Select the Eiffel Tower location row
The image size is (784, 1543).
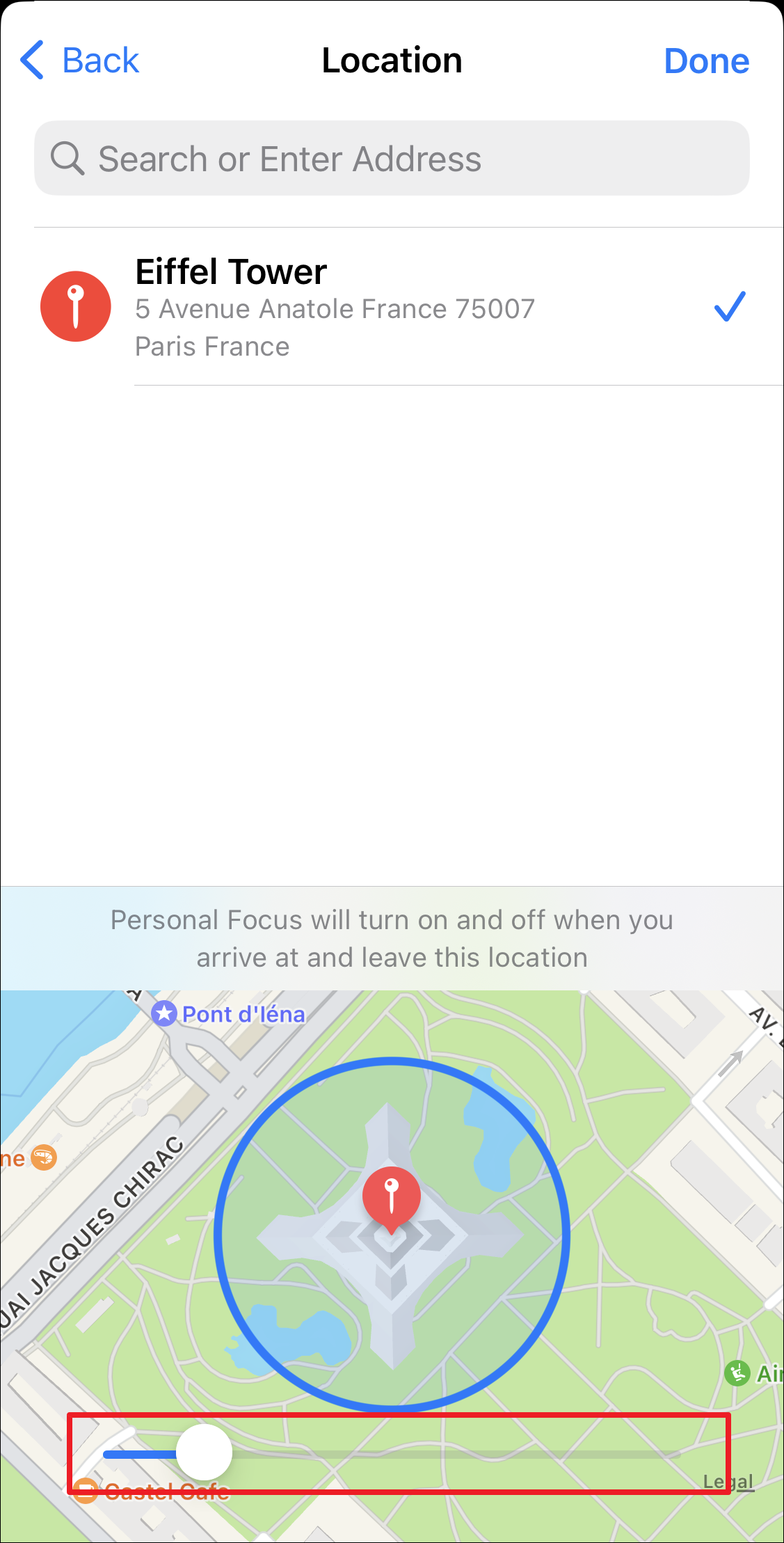(x=392, y=307)
